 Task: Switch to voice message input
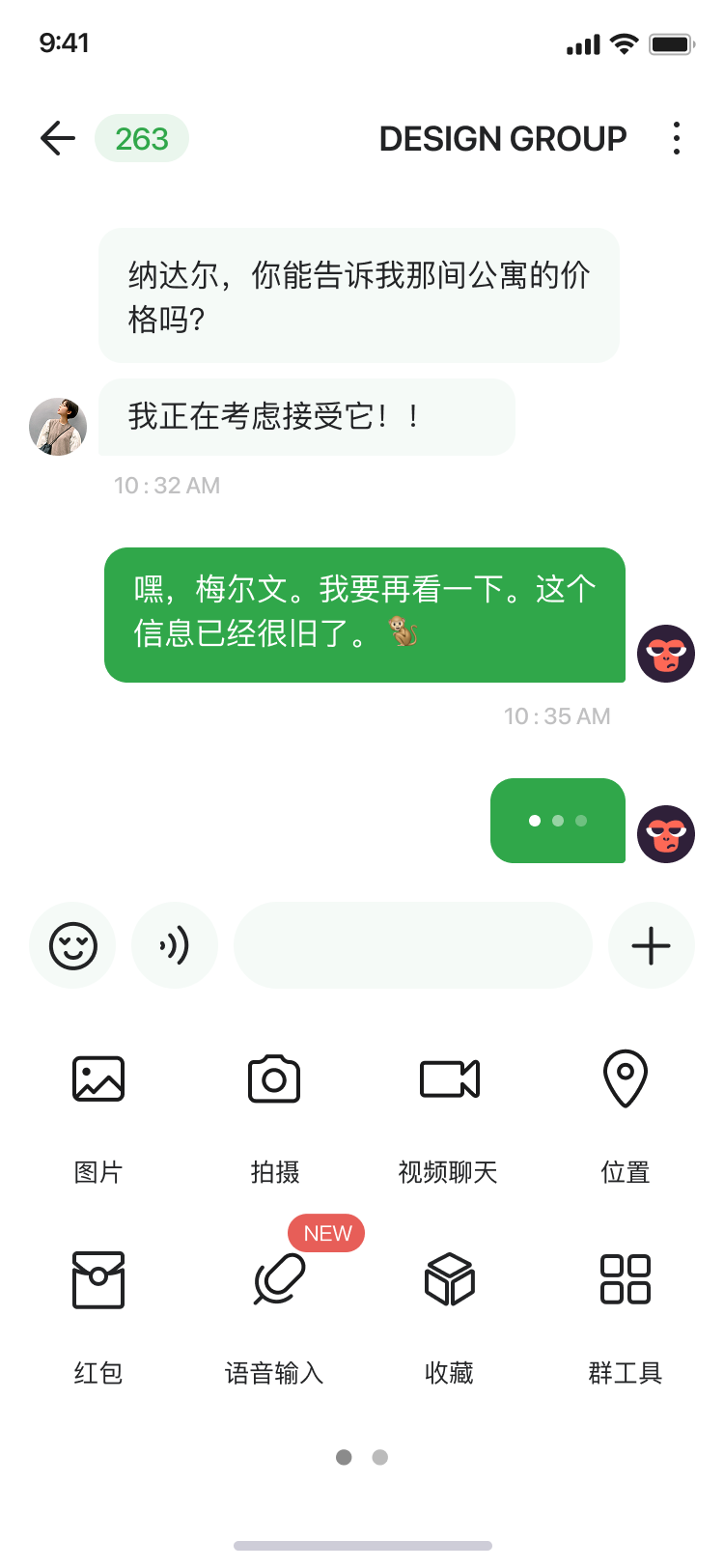click(x=175, y=945)
